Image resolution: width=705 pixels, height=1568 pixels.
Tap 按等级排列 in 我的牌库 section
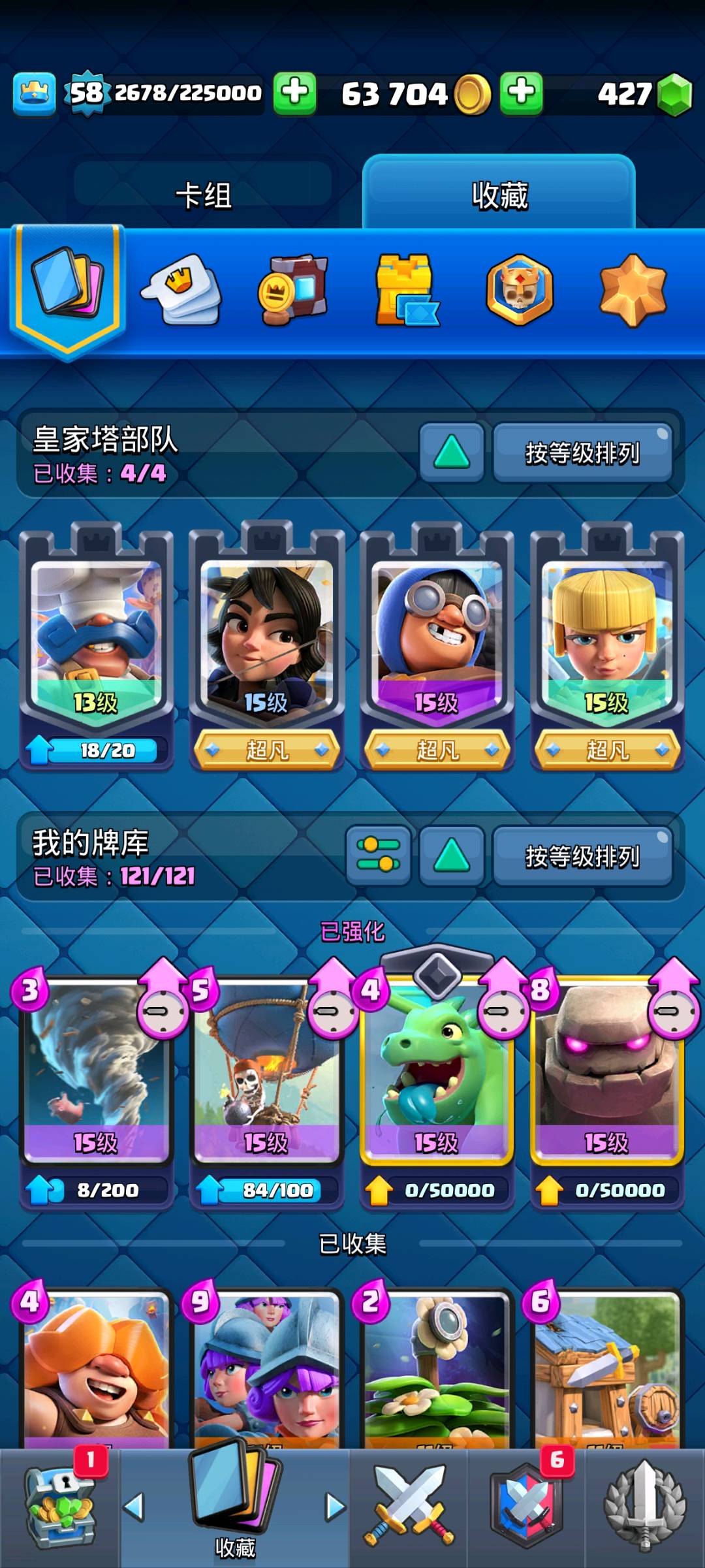point(582,856)
